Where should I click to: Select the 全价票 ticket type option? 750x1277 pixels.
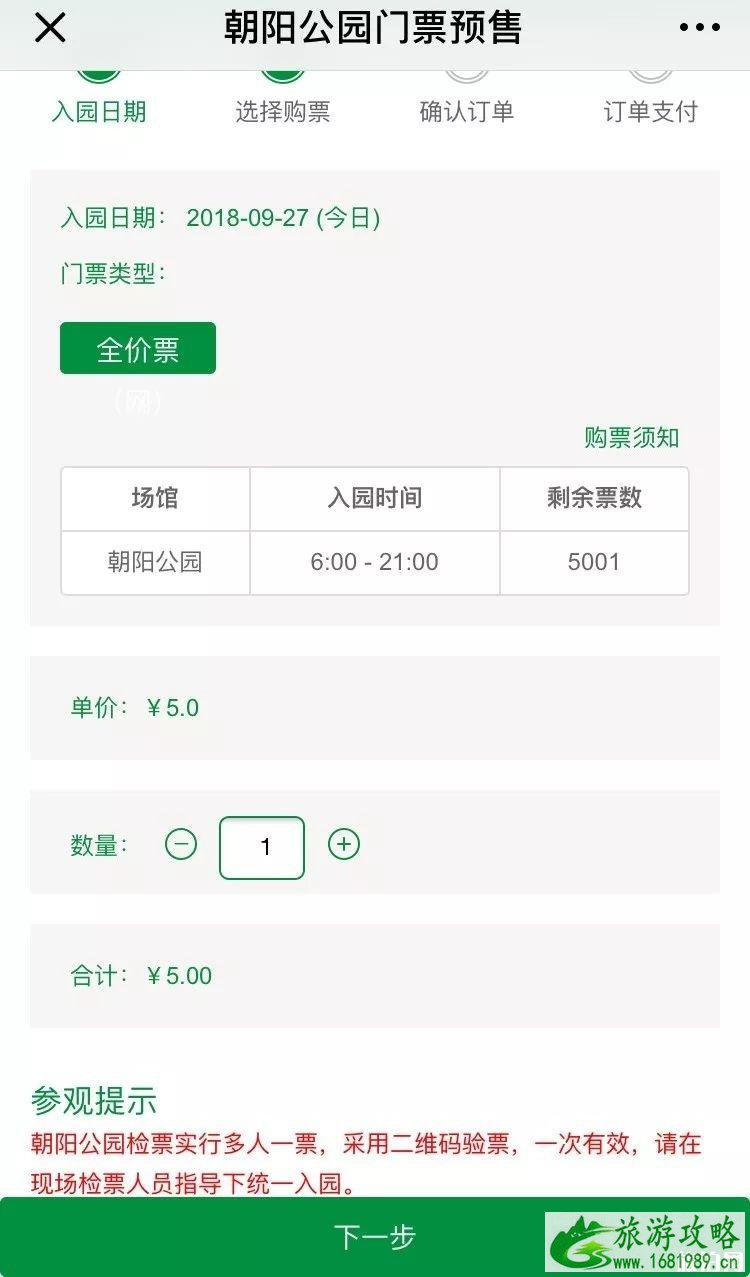pyautogui.click(x=138, y=348)
